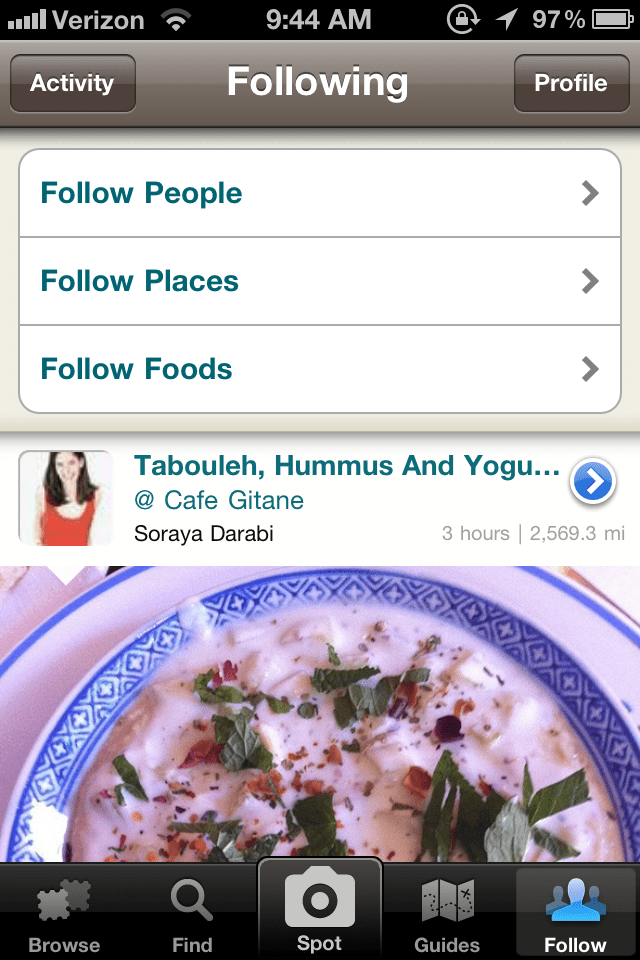This screenshot has width=640, height=960.
Task: Open the yogurt dish photo
Action: 320,720
